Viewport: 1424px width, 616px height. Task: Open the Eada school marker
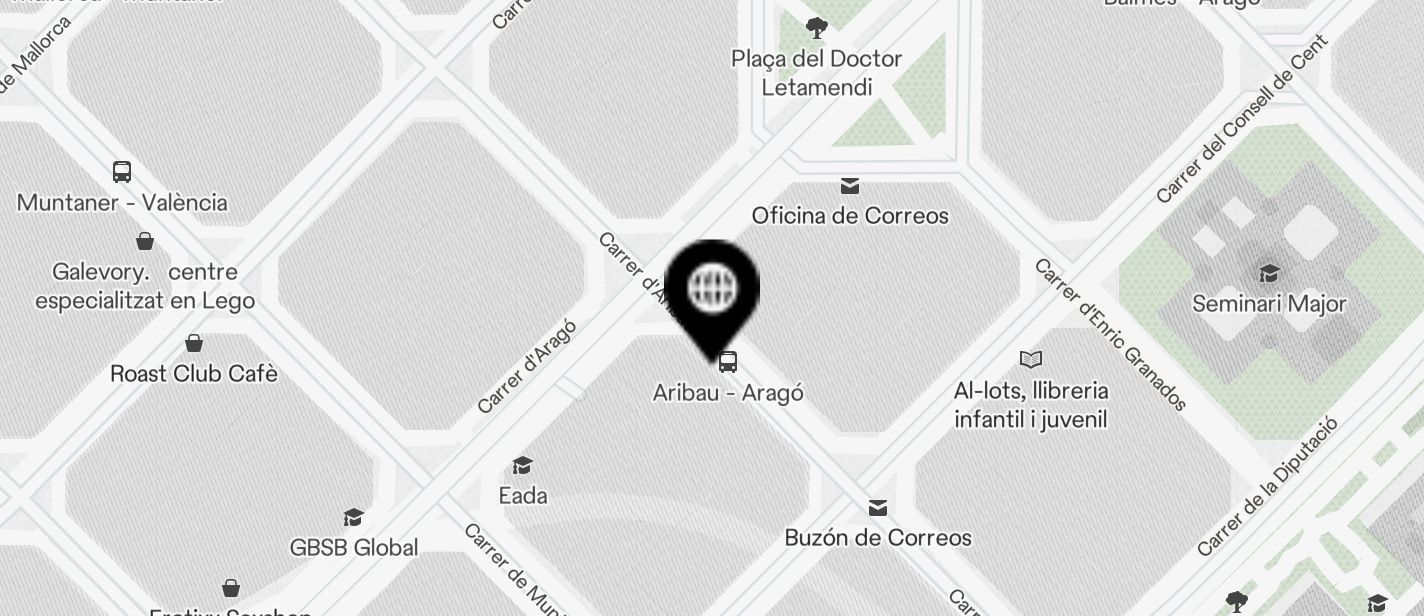522,466
